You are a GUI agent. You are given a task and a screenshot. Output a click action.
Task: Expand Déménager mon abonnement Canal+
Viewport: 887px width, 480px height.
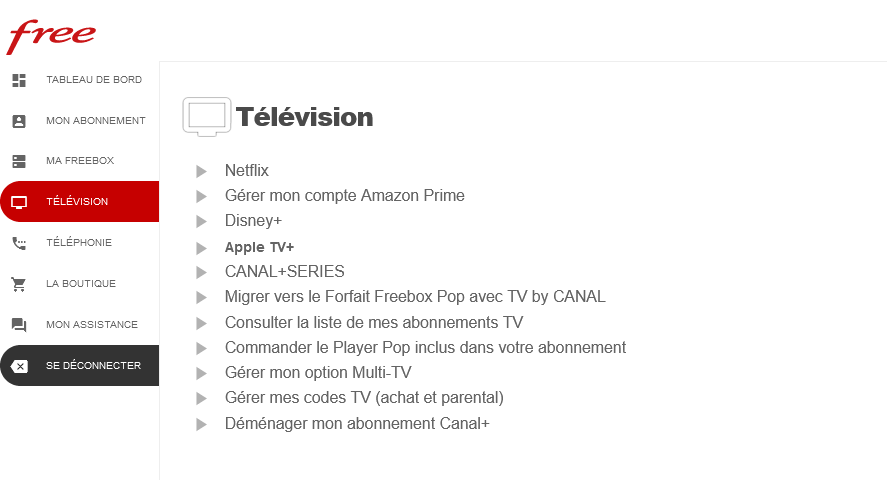pyautogui.click(x=356, y=424)
